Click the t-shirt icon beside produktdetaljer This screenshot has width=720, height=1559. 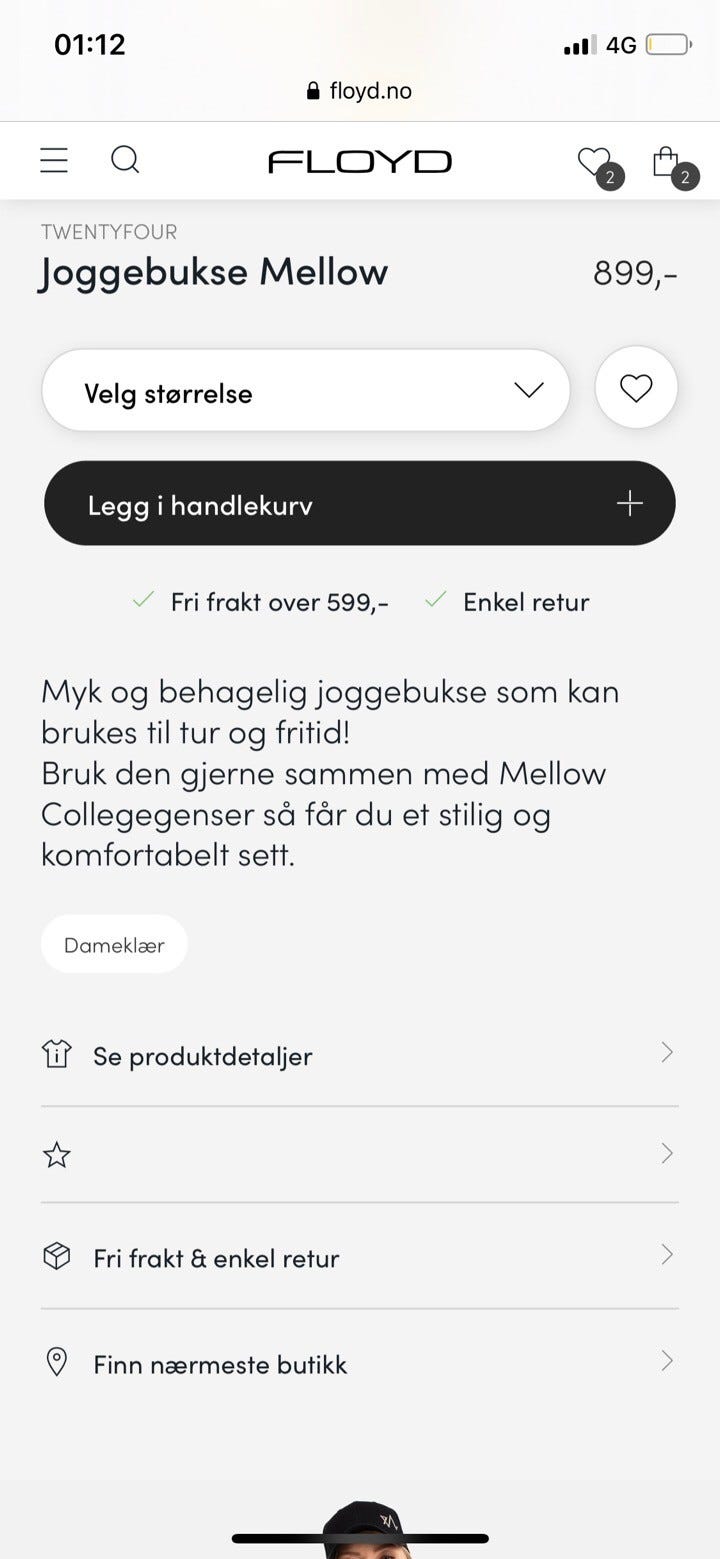click(x=57, y=1053)
